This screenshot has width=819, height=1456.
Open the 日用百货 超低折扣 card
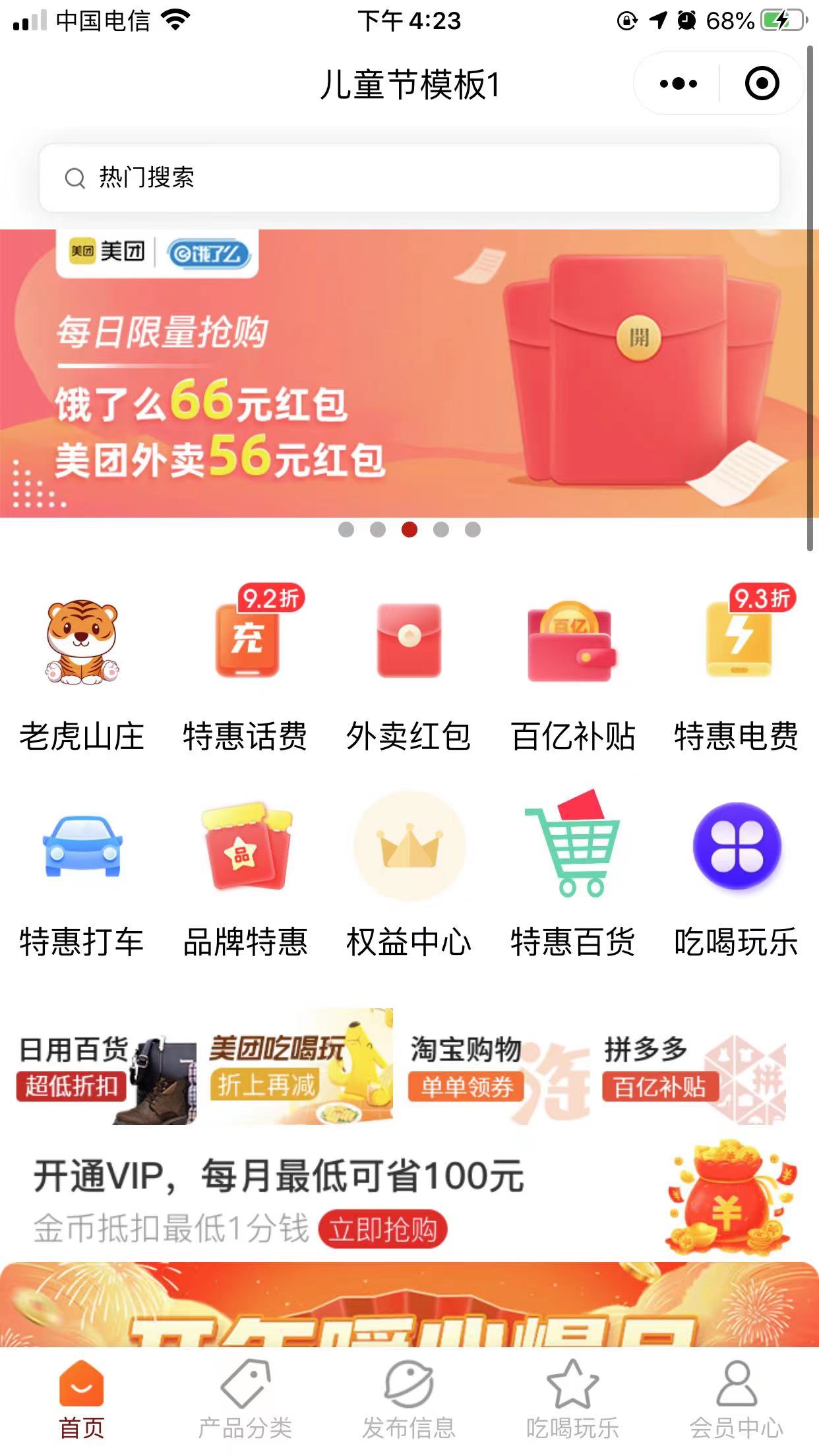point(106,1068)
